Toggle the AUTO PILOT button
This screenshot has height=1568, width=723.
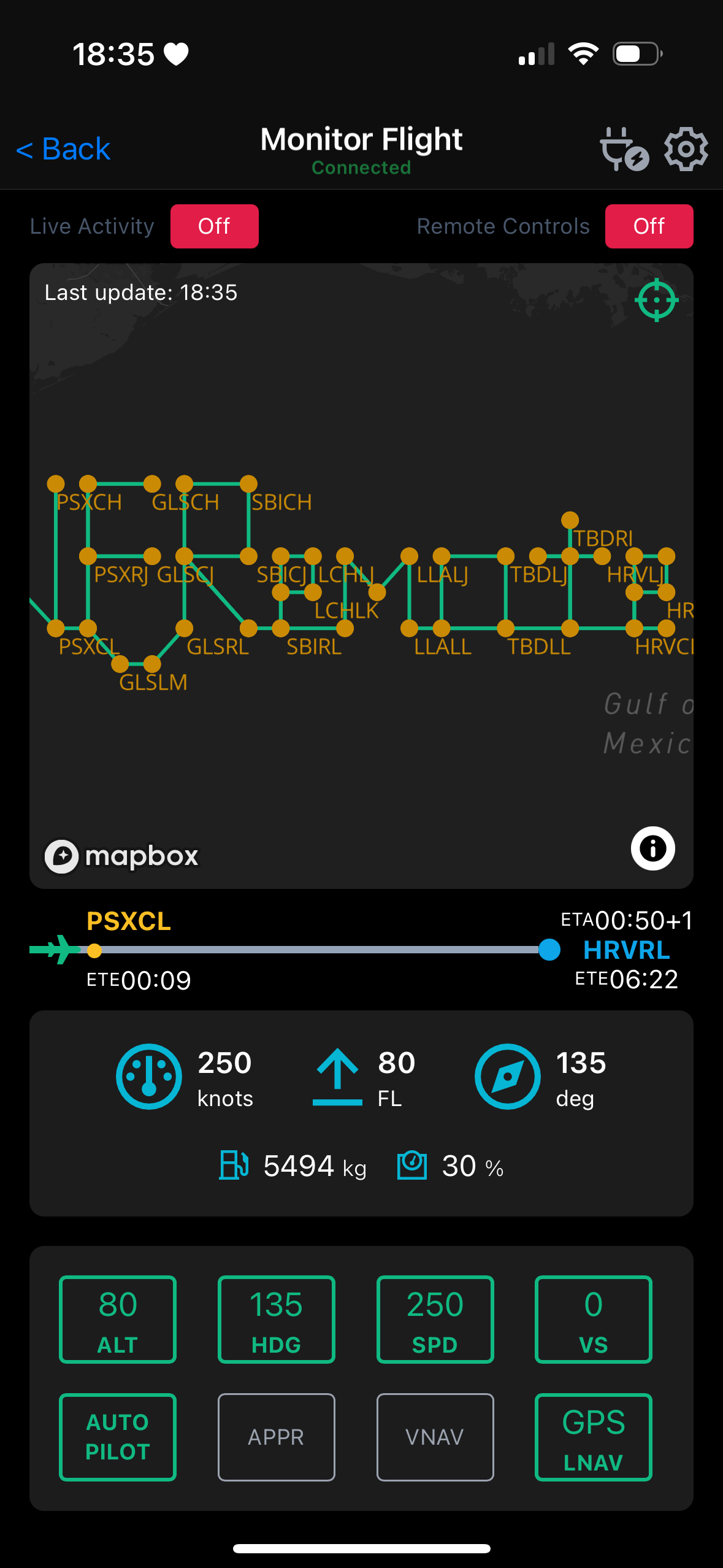118,1437
